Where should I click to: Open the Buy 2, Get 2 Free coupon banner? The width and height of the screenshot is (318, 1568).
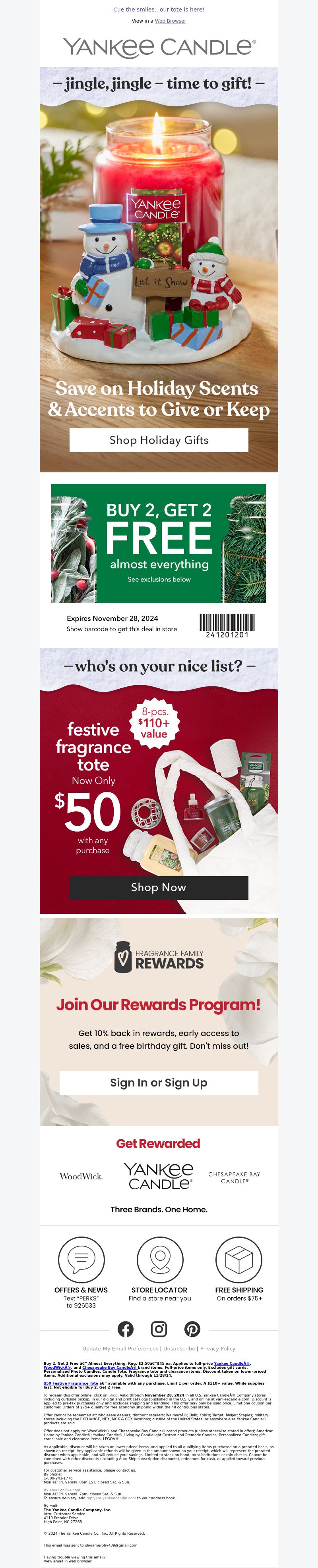[158, 543]
